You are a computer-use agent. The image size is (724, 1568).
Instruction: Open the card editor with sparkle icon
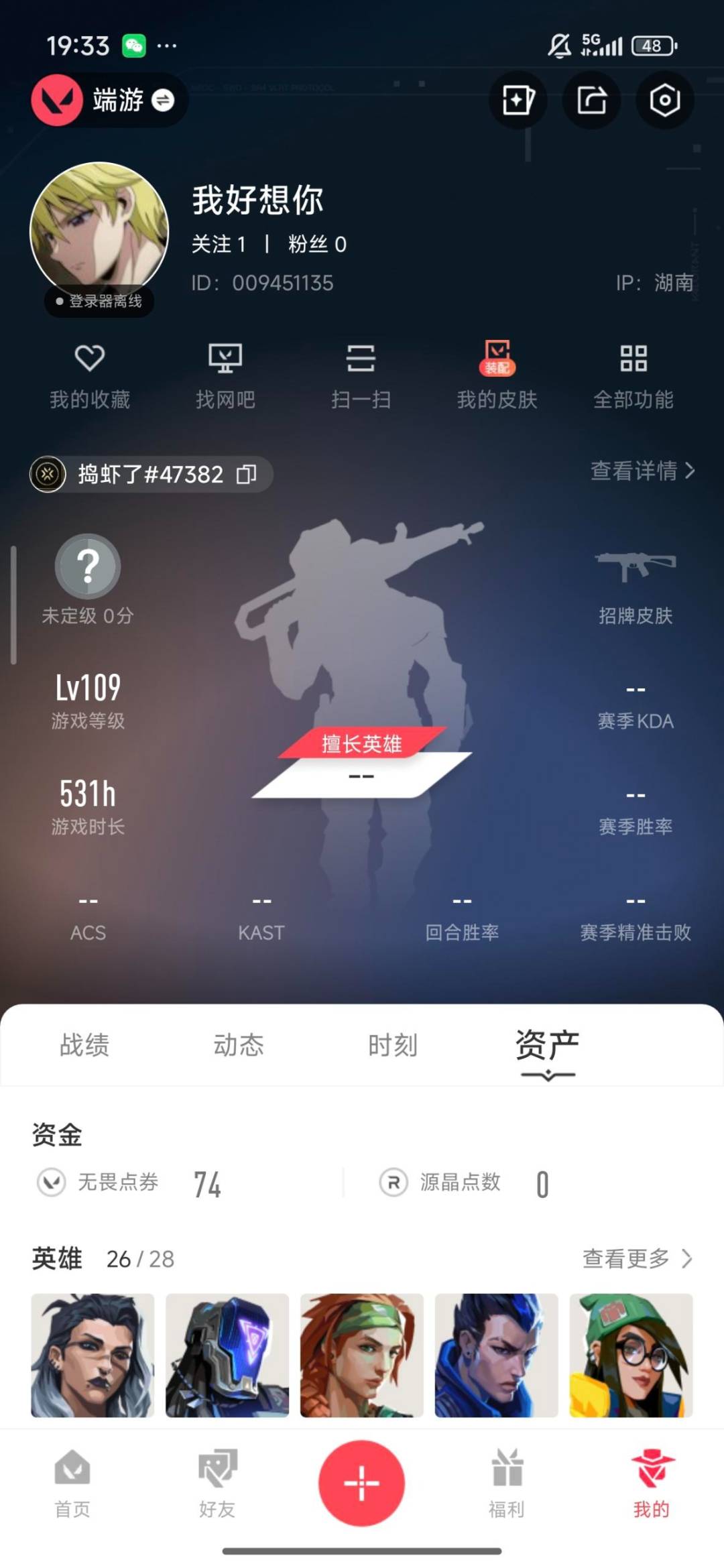tap(518, 101)
